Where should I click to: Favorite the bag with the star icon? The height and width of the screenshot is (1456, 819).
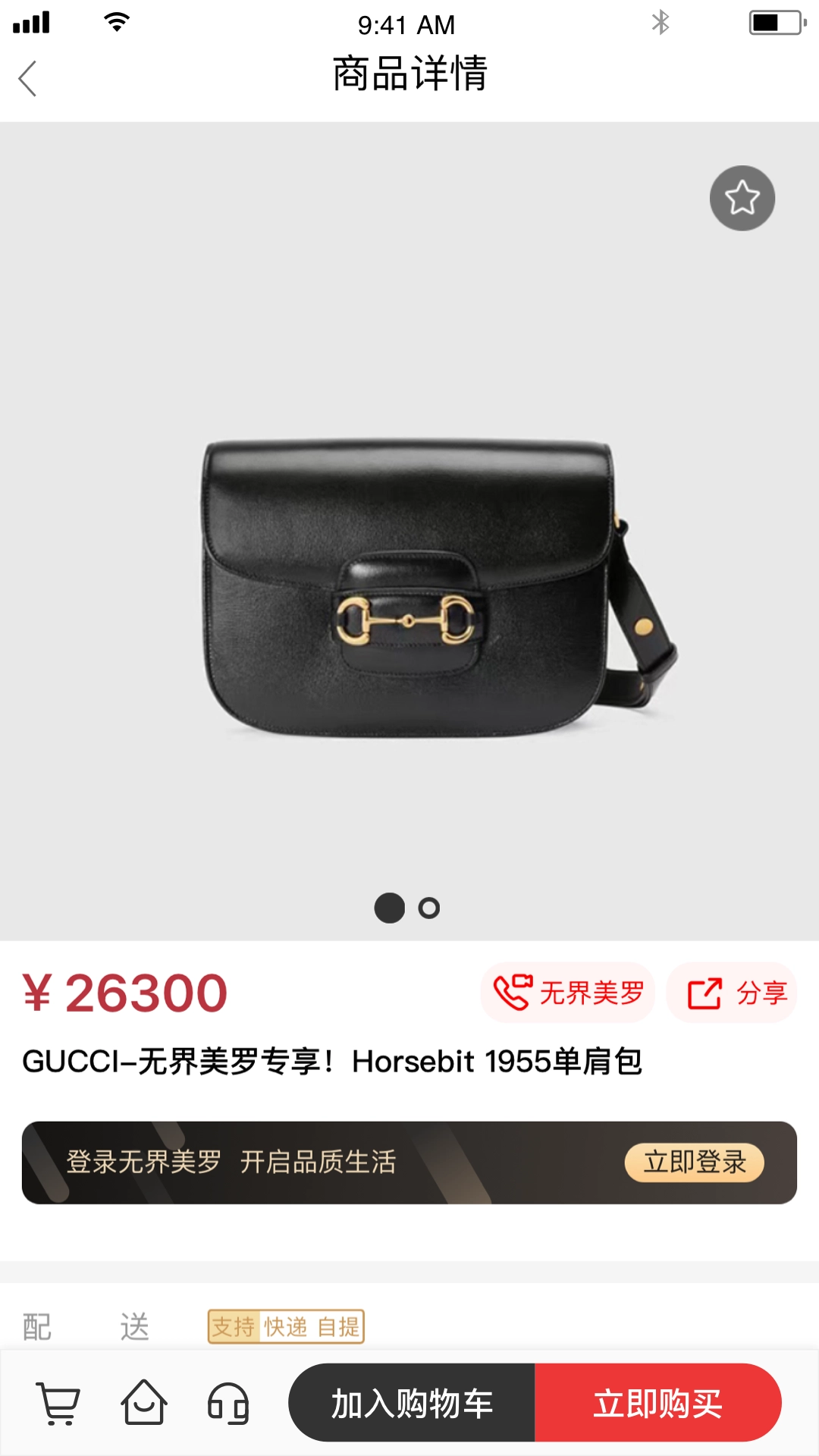coord(744,197)
